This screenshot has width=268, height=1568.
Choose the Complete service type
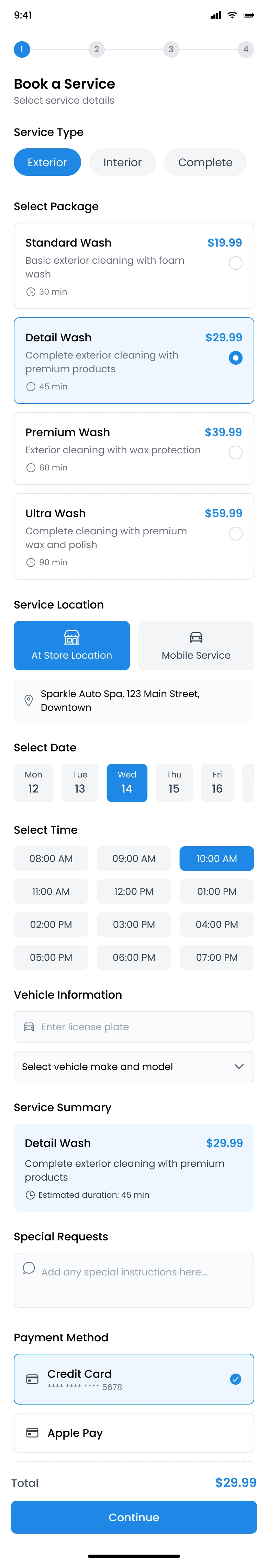coord(205,162)
